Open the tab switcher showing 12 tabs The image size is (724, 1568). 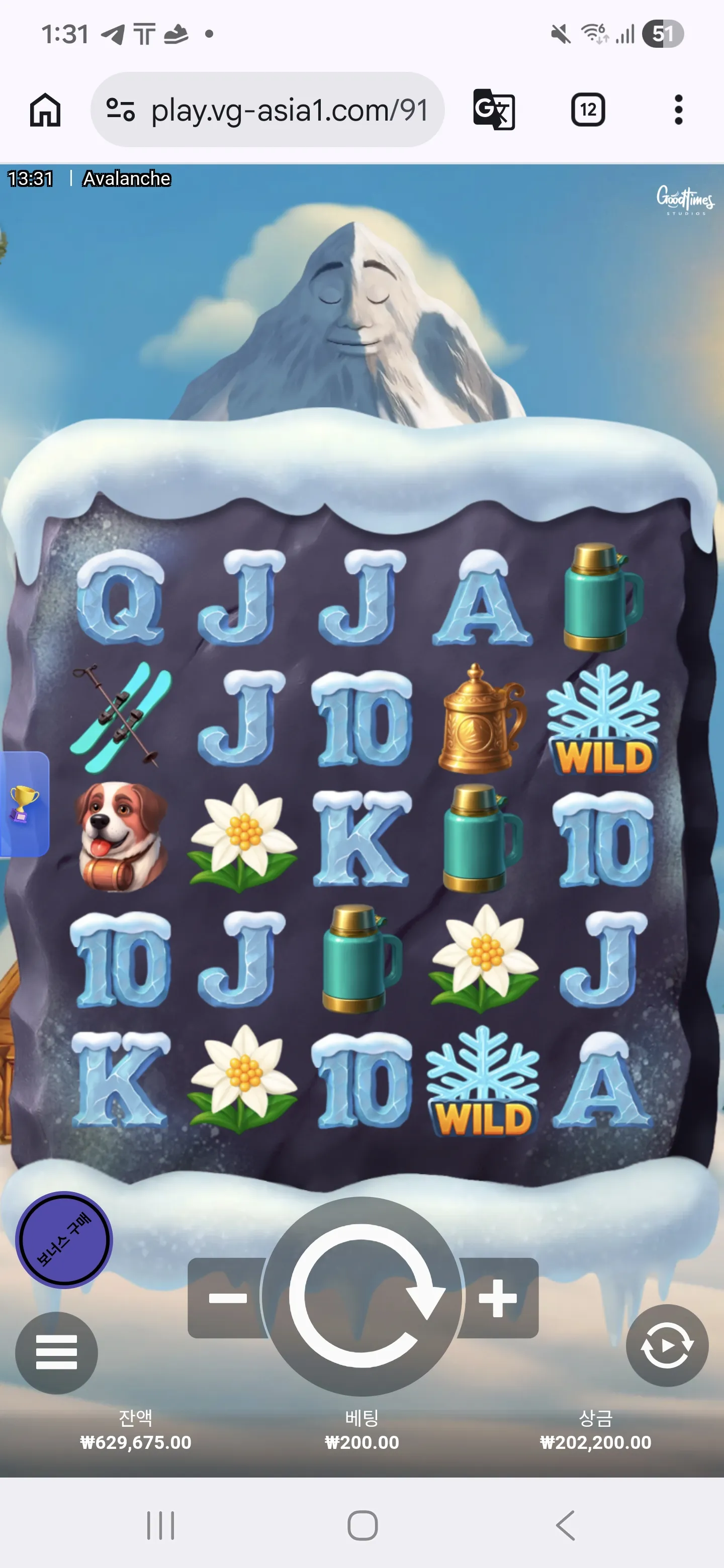click(588, 110)
